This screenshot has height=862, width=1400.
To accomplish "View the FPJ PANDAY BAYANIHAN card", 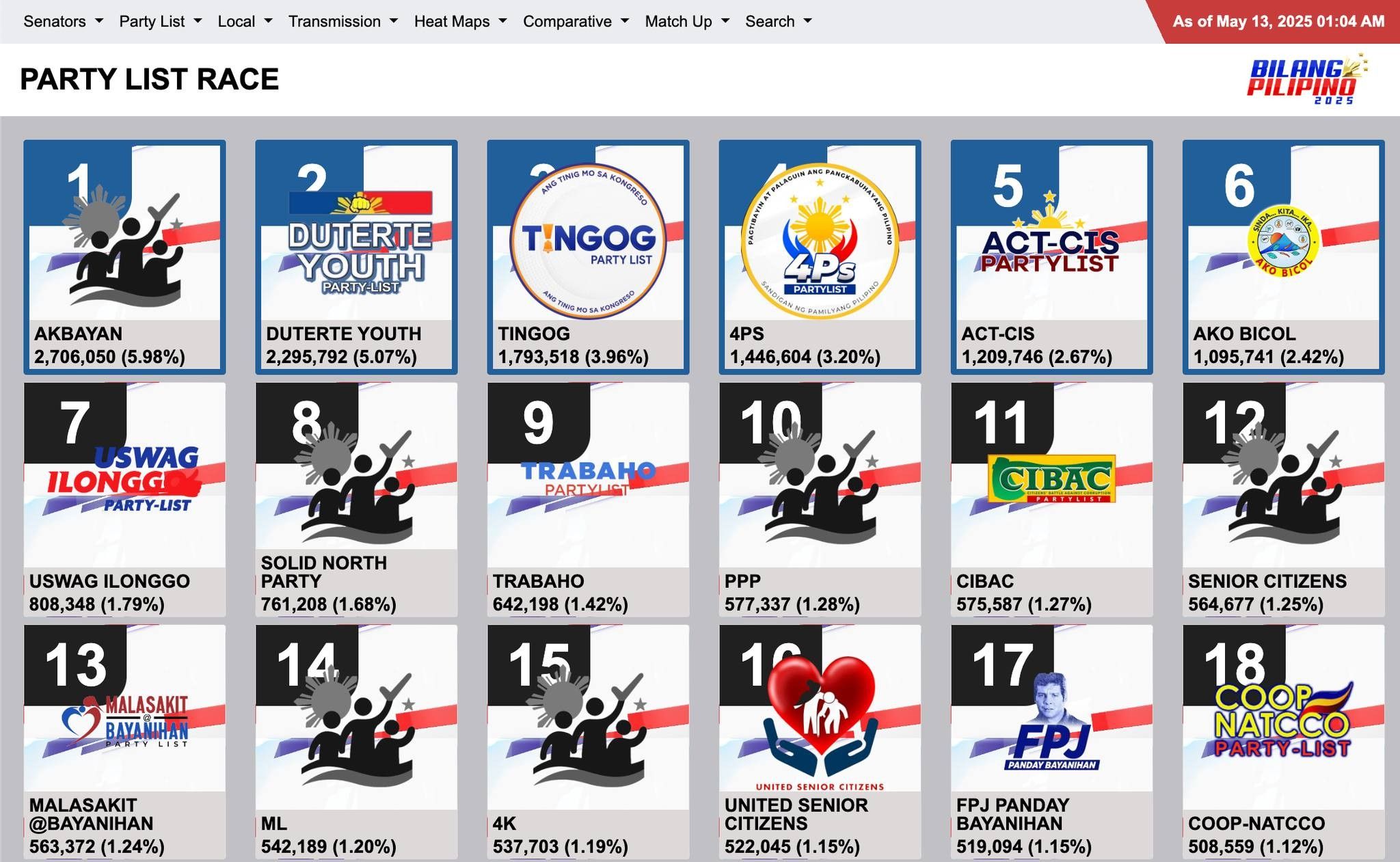I will pos(1051,742).
